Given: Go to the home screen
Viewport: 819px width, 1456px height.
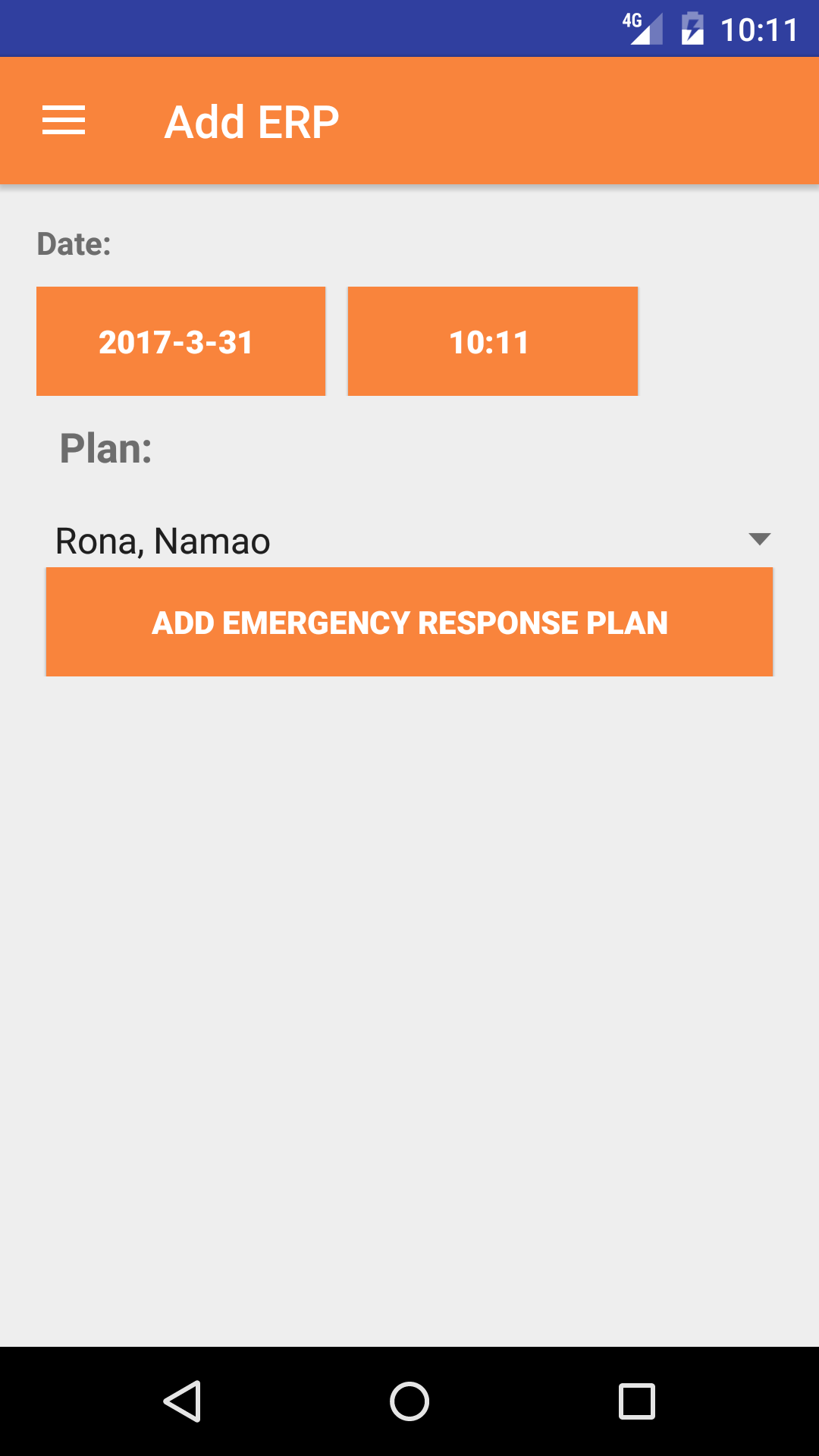Looking at the screenshot, I should (x=409, y=1401).
